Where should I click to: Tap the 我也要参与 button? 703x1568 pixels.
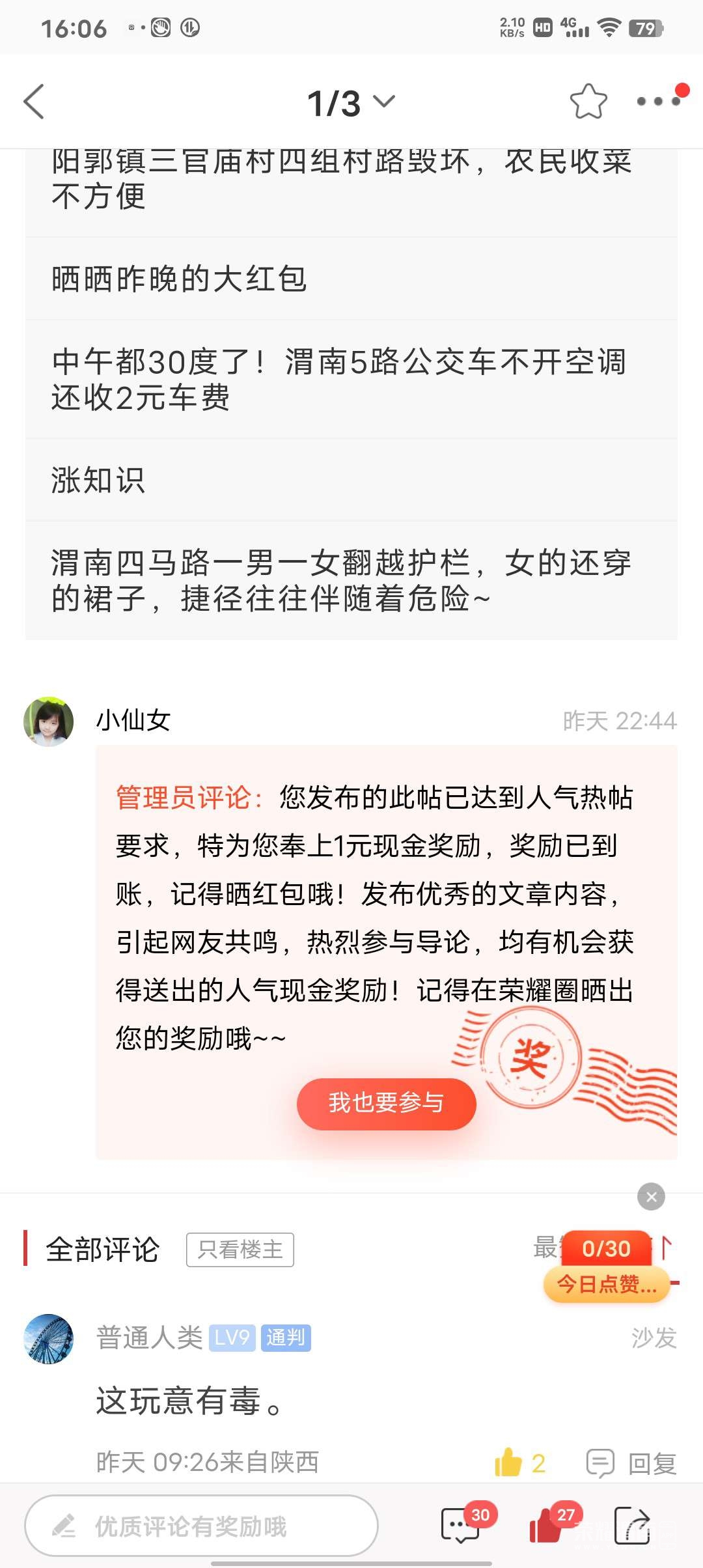[386, 1103]
